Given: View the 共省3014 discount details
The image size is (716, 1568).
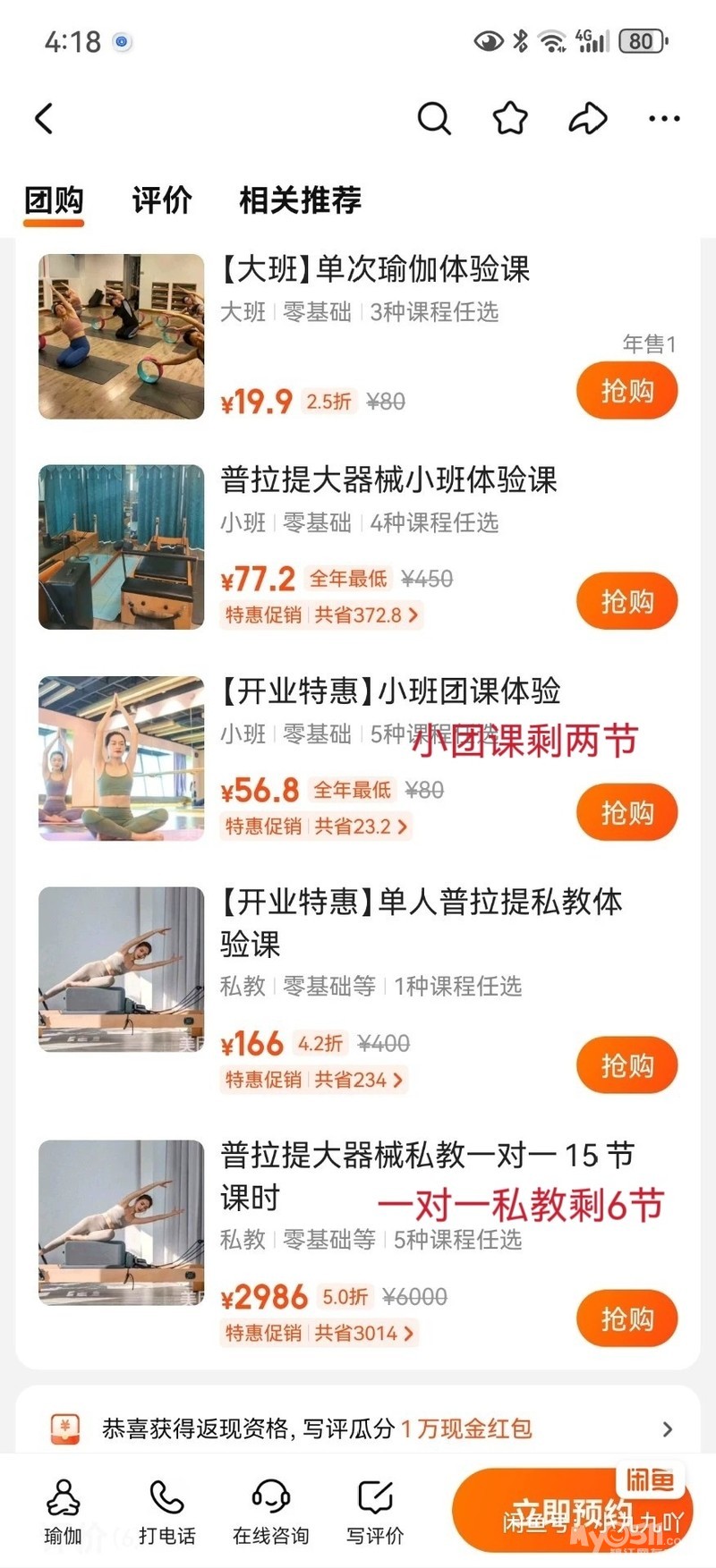Looking at the screenshot, I should [320, 1334].
